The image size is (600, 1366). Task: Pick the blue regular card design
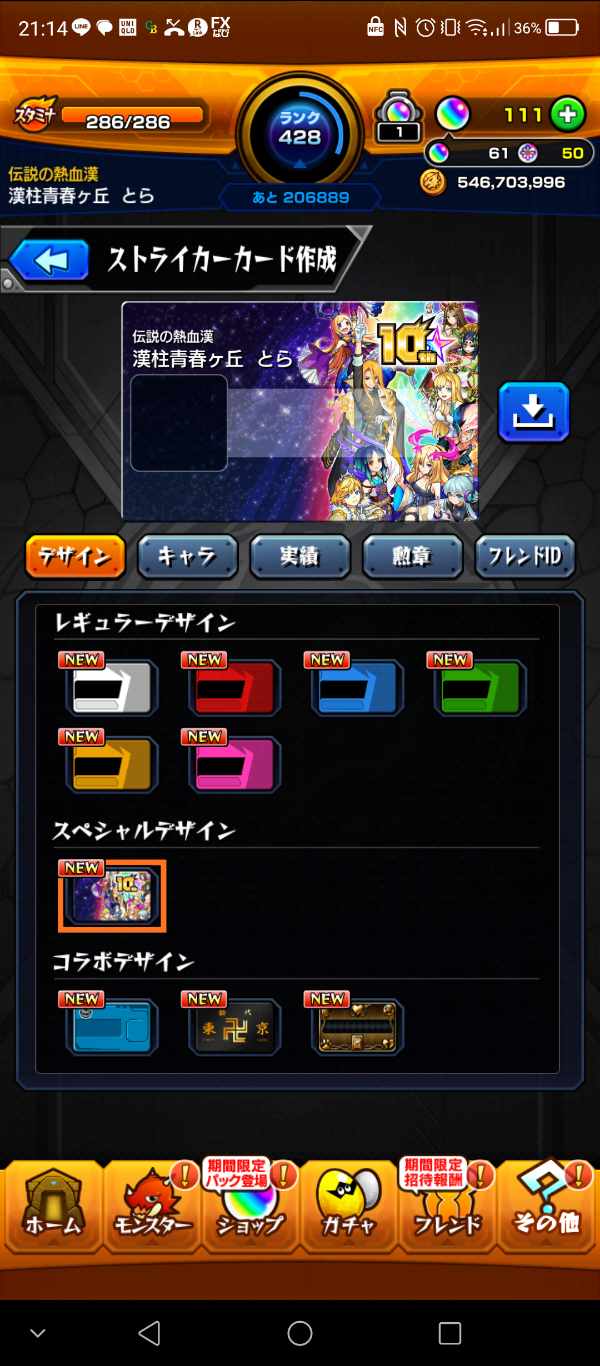(357, 689)
